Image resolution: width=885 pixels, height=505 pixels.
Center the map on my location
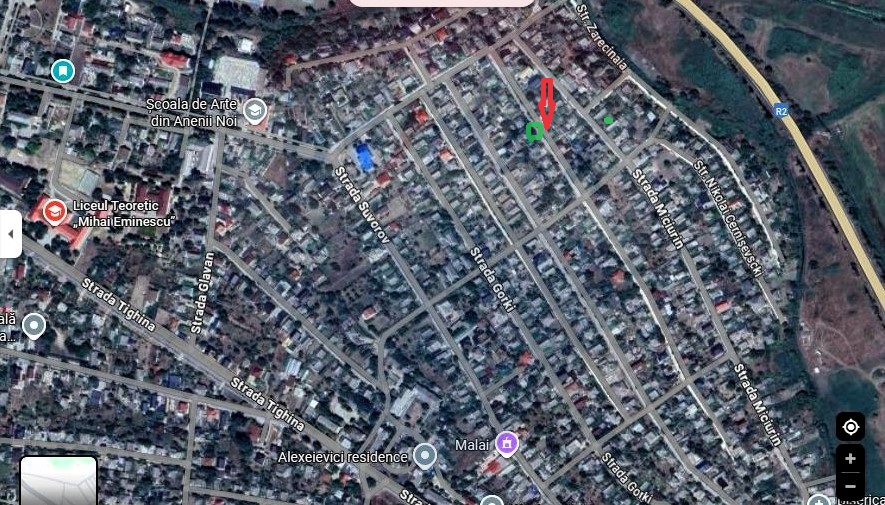[x=850, y=427]
